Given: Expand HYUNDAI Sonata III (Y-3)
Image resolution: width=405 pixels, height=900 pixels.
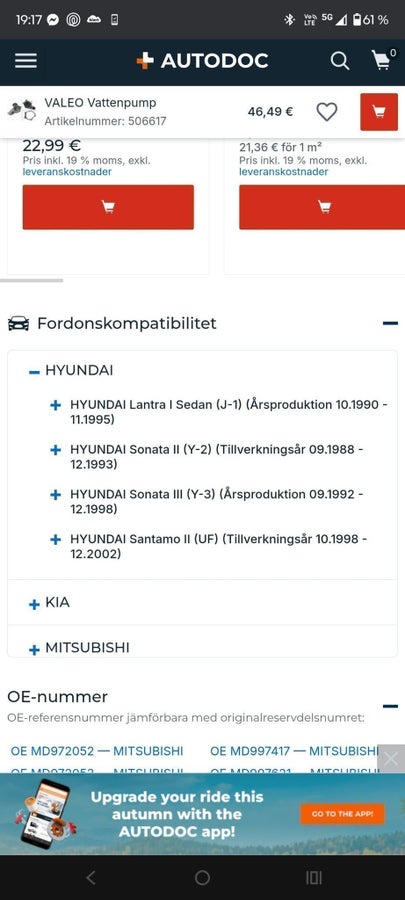Looking at the screenshot, I should (56, 495).
